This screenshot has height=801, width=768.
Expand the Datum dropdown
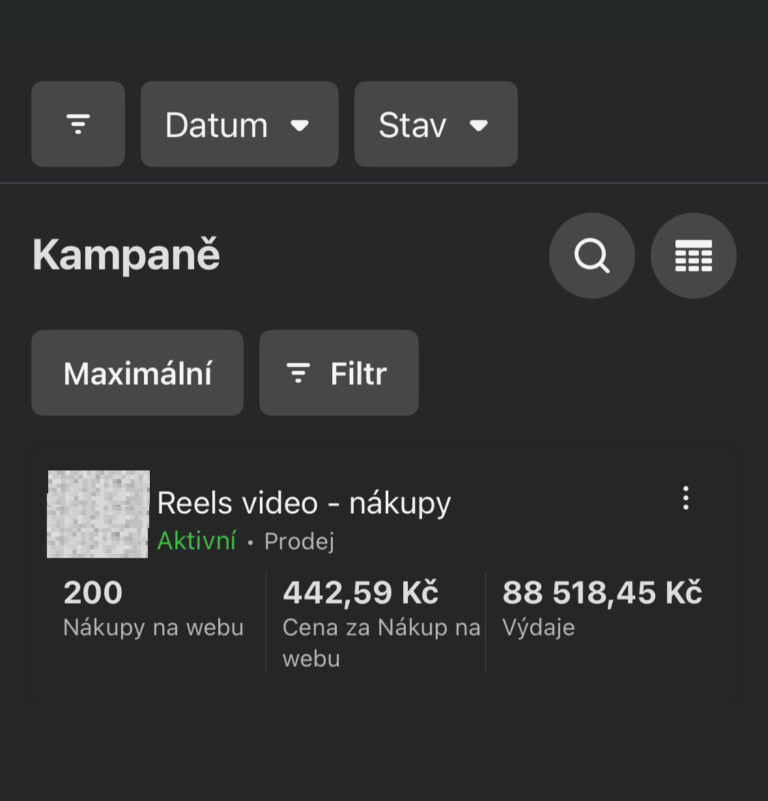(239, 125)
